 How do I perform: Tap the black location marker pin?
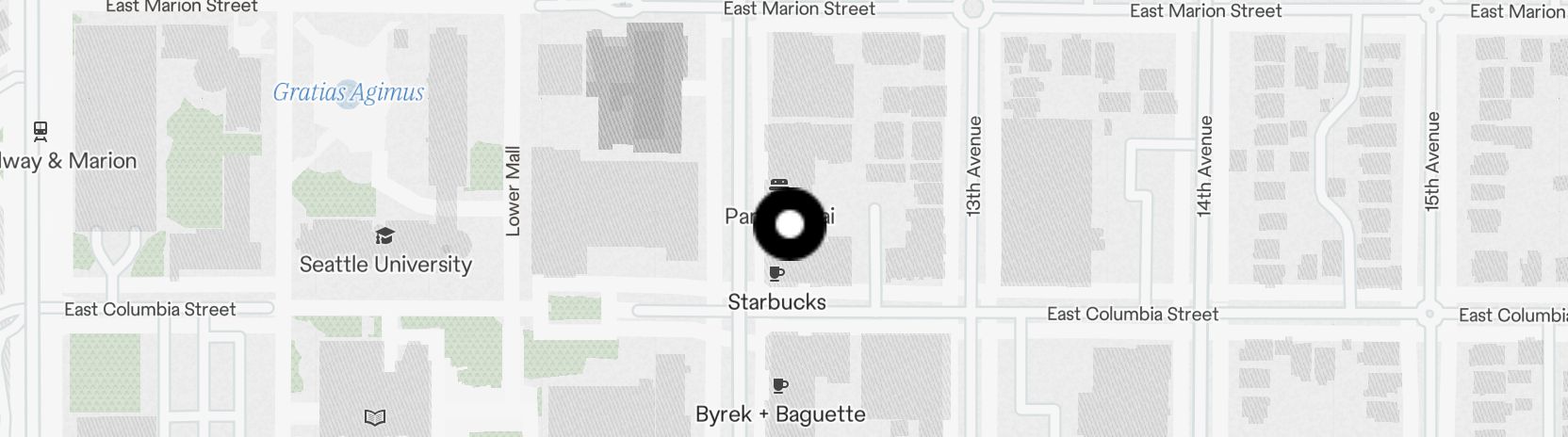click(790, 224)
